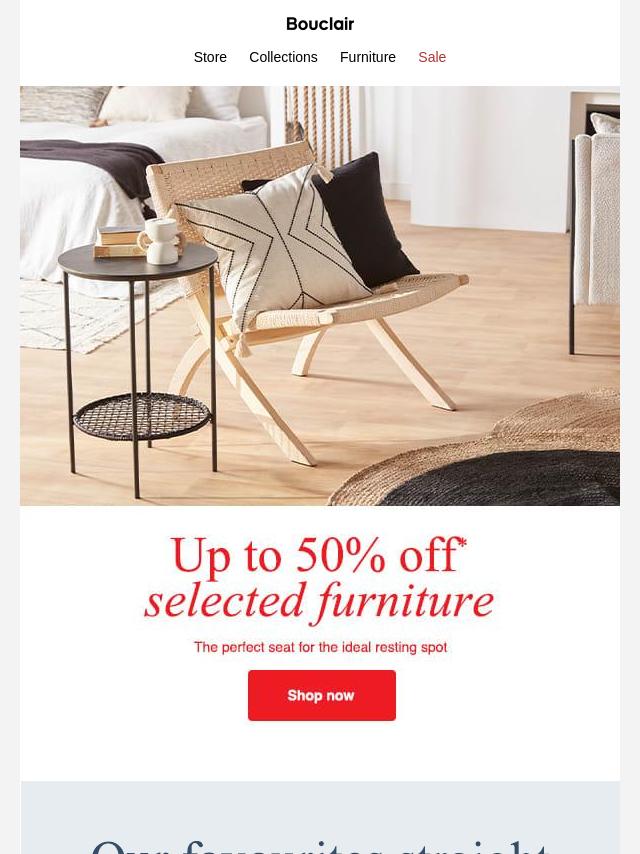Open the Furniture section
Viewport: 640px width, 854px height.
pos(367,57)
